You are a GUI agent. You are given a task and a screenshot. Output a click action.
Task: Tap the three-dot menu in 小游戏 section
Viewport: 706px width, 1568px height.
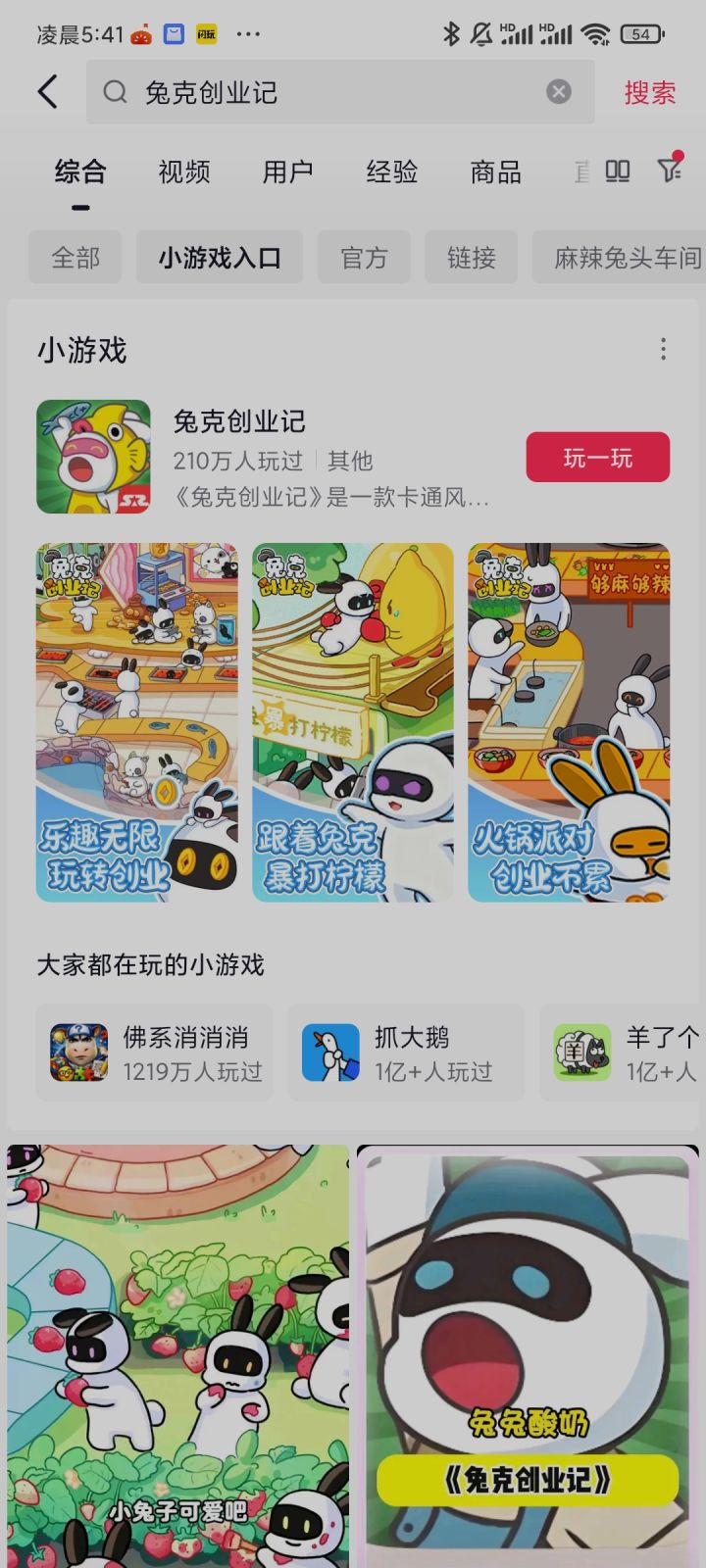pos(662,349)
